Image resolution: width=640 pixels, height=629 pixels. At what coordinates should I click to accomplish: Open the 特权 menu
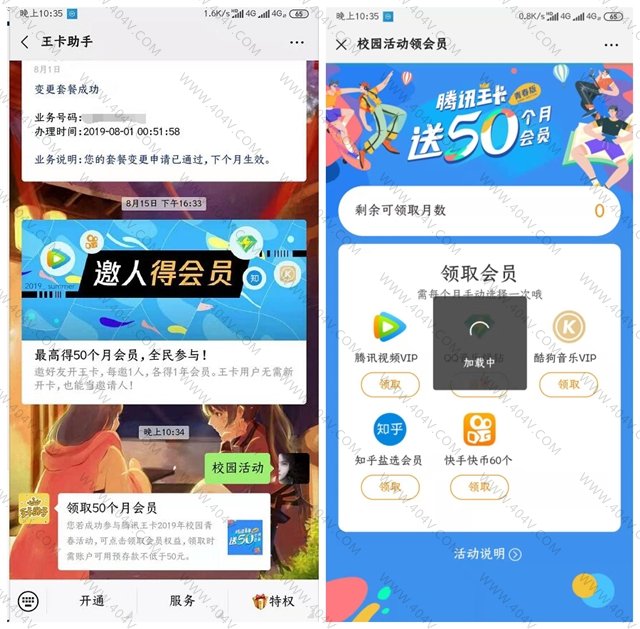tap(273, 601)
